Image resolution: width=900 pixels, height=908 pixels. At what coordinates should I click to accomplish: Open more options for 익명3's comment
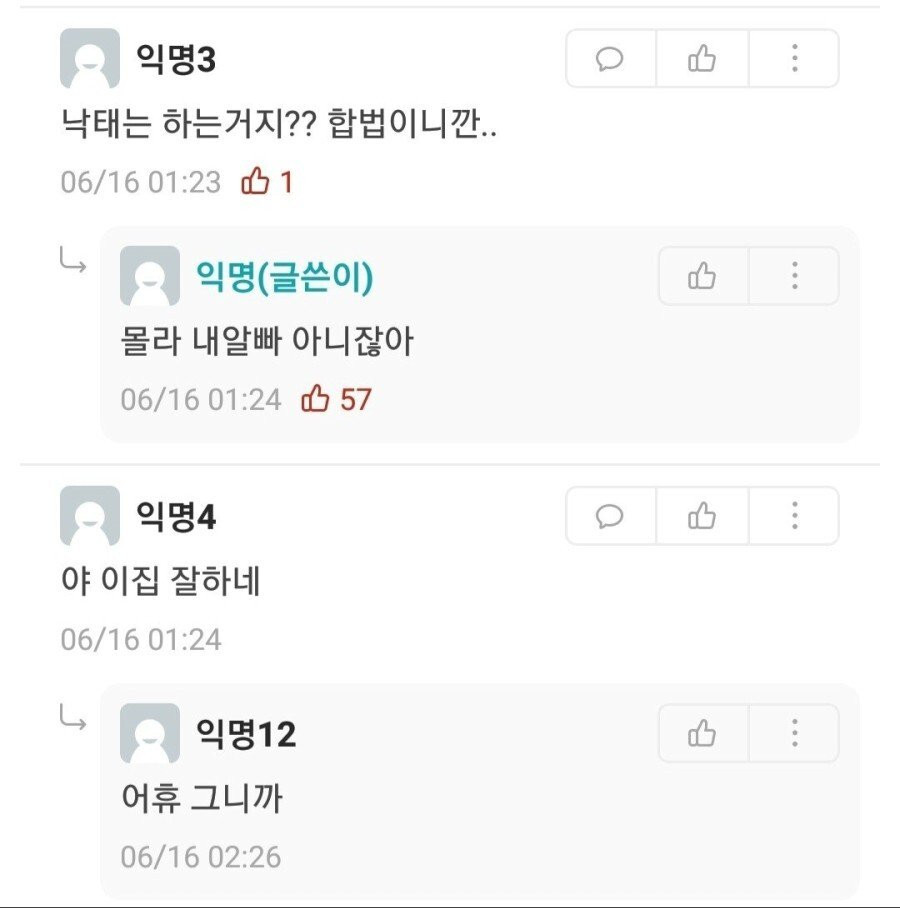(794, 59)
